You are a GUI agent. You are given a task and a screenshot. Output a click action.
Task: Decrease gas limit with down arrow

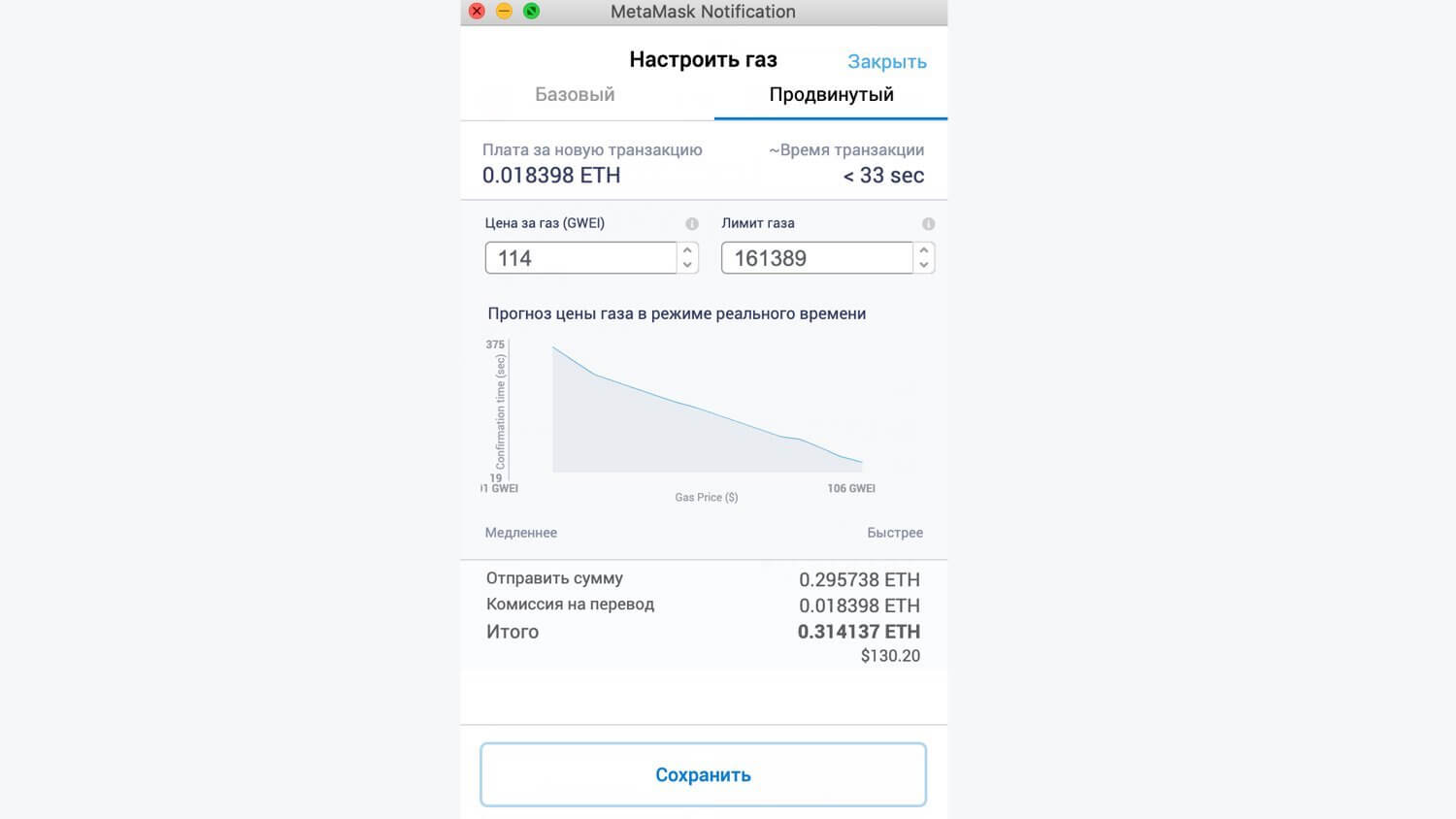924,265
